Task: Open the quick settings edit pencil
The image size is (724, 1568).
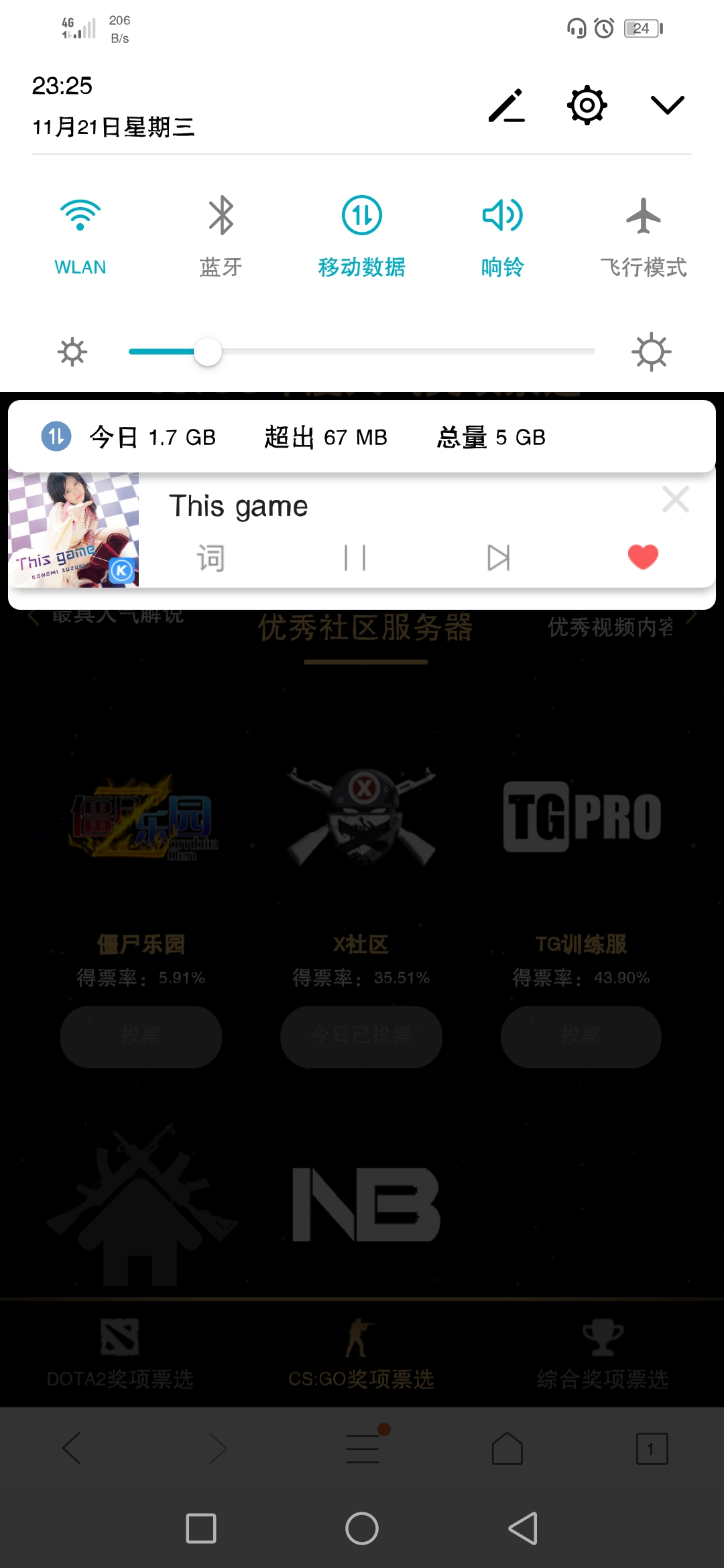Action: pos(506,106)
